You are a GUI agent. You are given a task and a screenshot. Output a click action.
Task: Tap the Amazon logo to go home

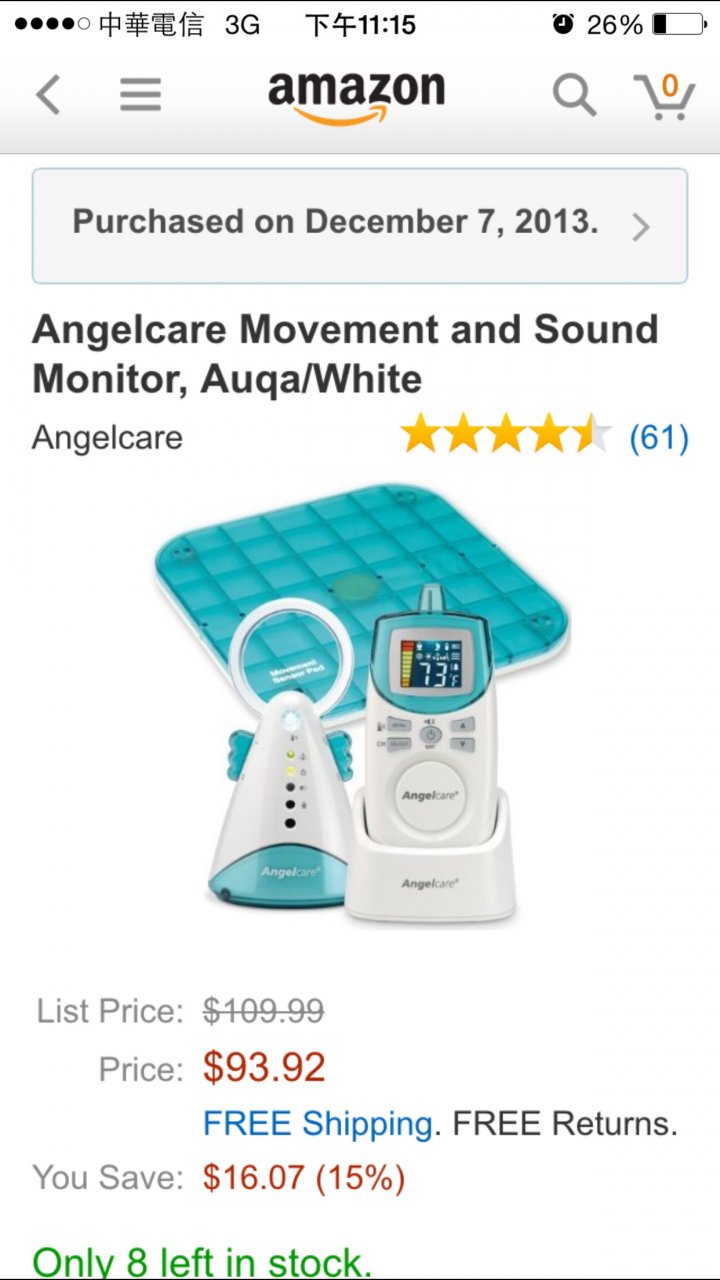[356, 95]
